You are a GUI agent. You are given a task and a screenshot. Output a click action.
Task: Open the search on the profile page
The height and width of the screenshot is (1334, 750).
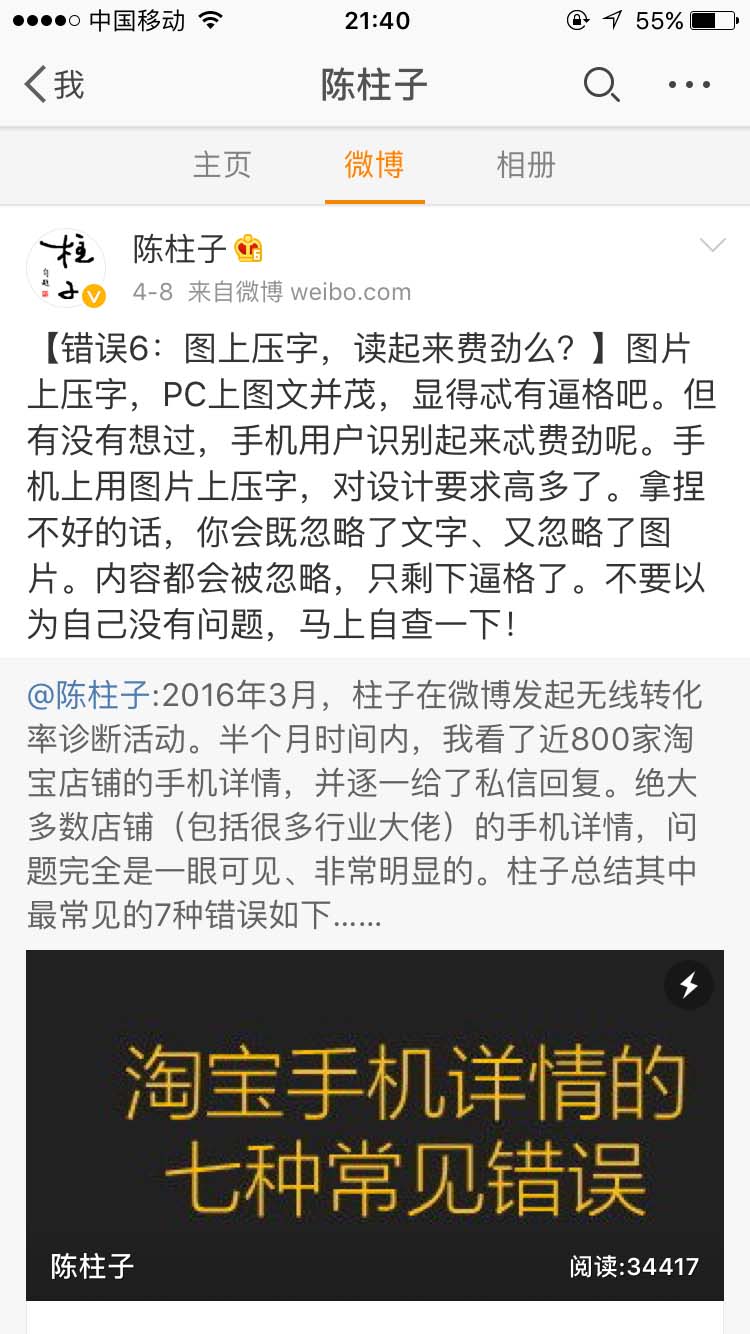(x=602, y=85)
